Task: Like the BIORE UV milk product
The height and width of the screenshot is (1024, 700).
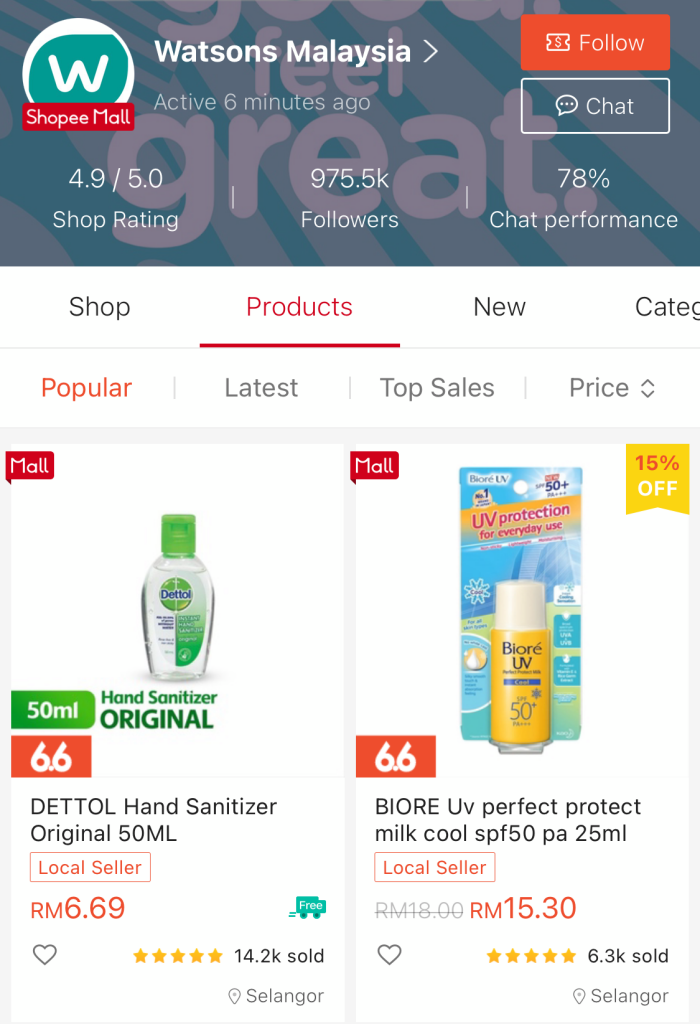Action: (x=389, y=955)
